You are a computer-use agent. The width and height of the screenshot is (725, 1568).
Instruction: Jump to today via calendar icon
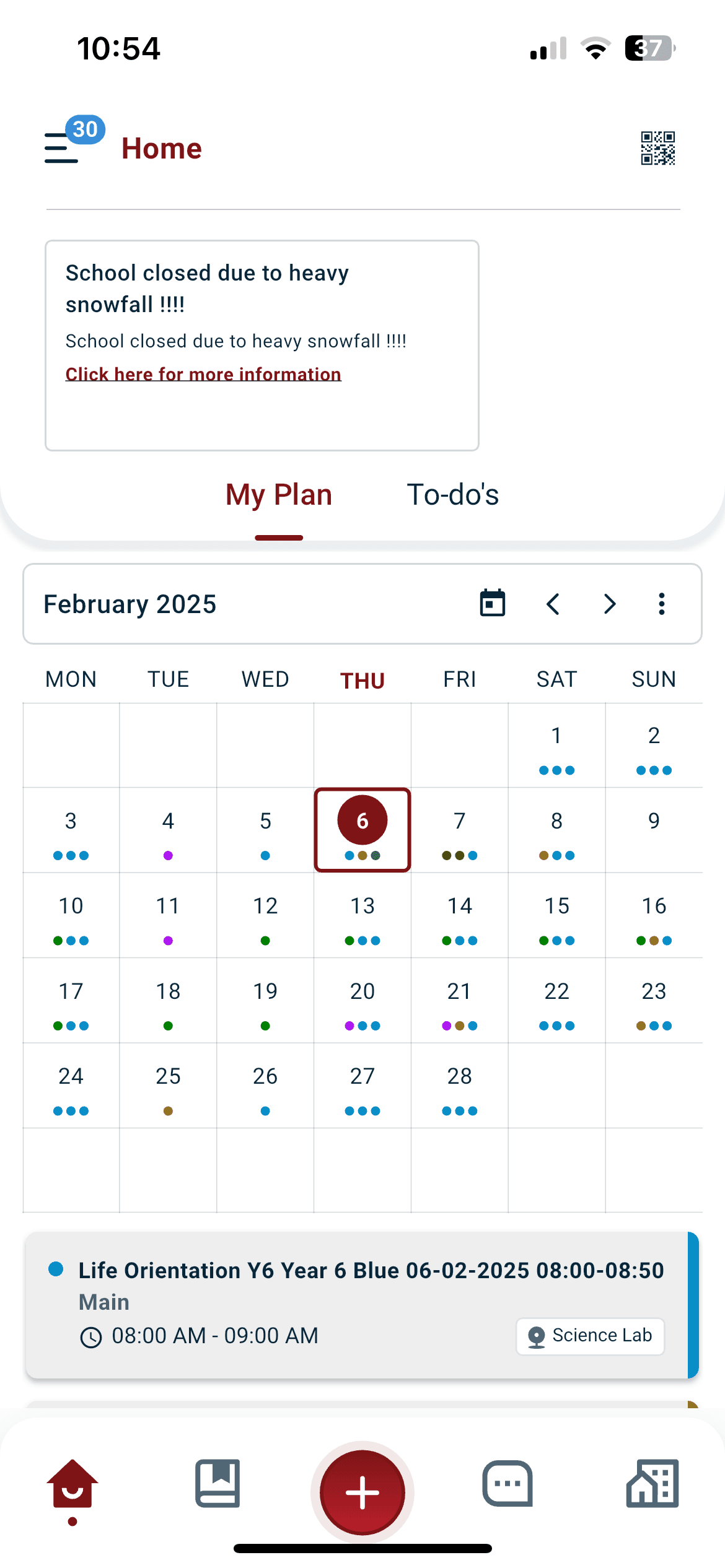click(x=493, y=603)
